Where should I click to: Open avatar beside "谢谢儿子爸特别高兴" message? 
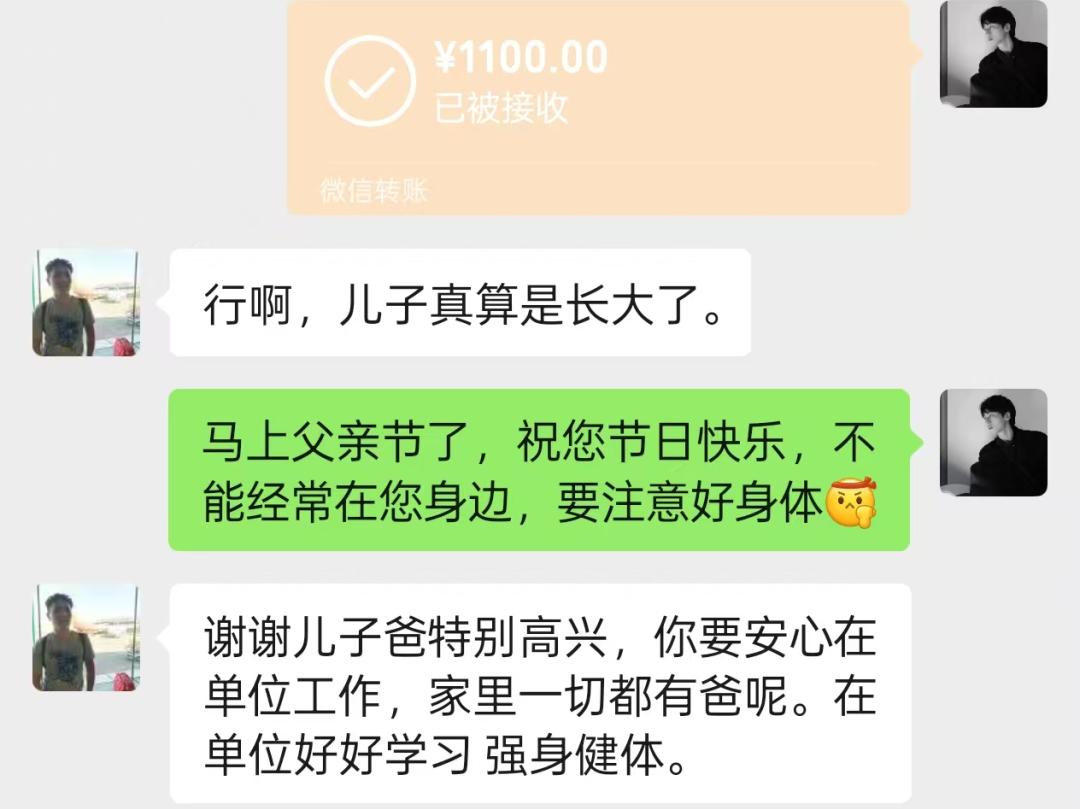pos(86,637)
